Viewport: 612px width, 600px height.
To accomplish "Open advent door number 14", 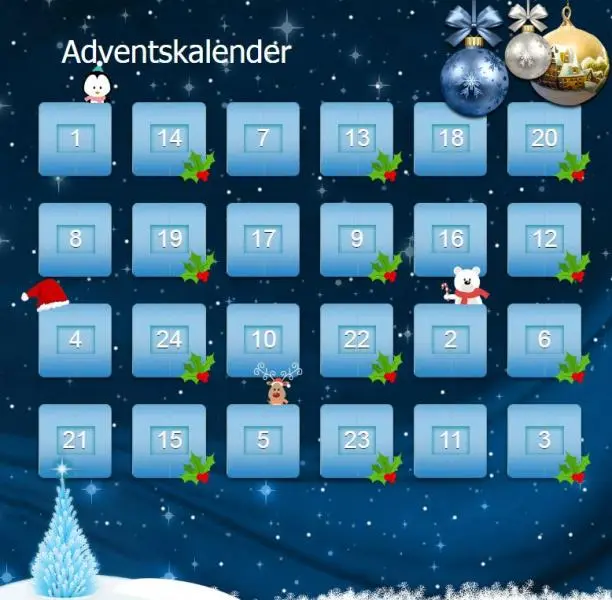I will [x=169, y=139].
